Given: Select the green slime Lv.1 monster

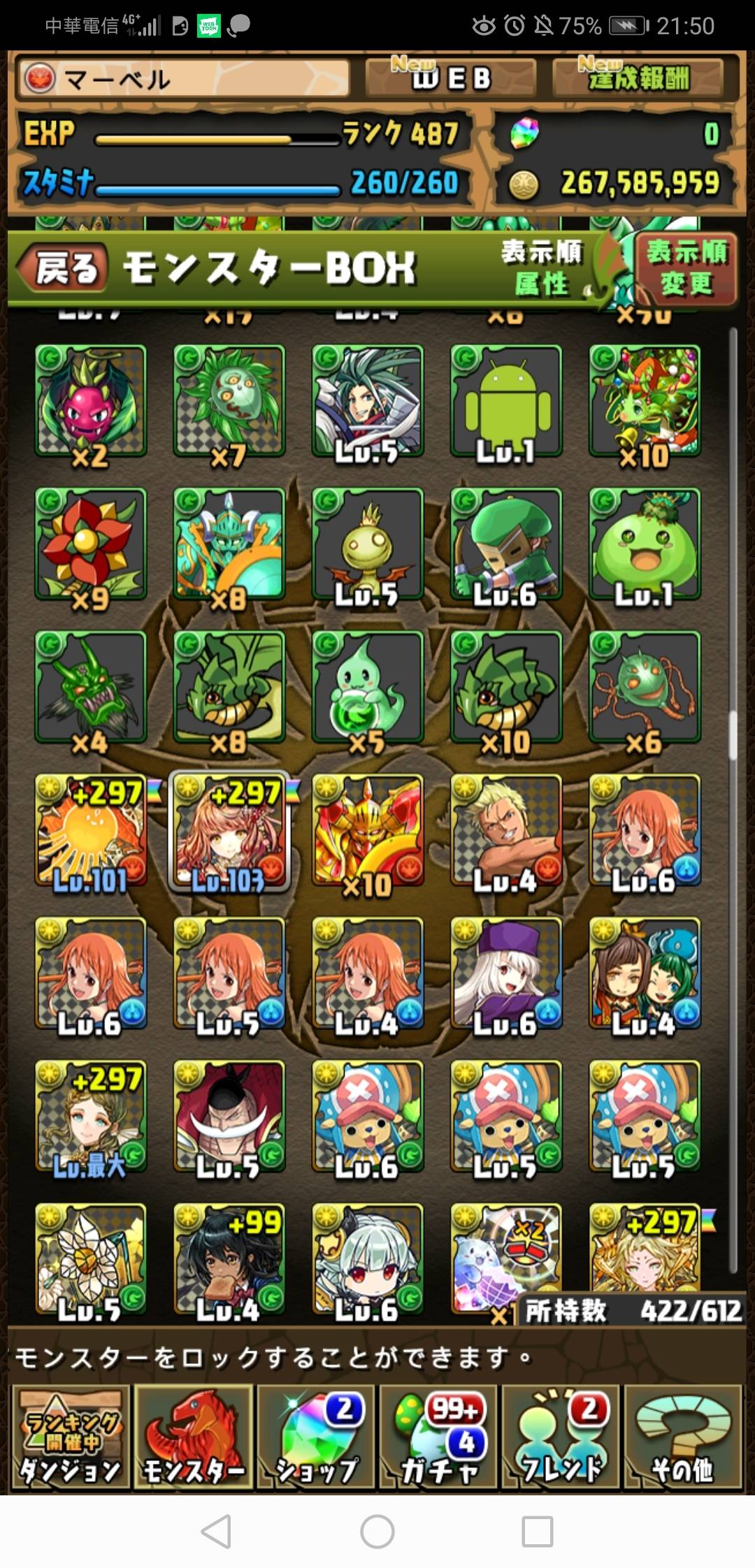Looking at the screenshot, I should 645,545.
